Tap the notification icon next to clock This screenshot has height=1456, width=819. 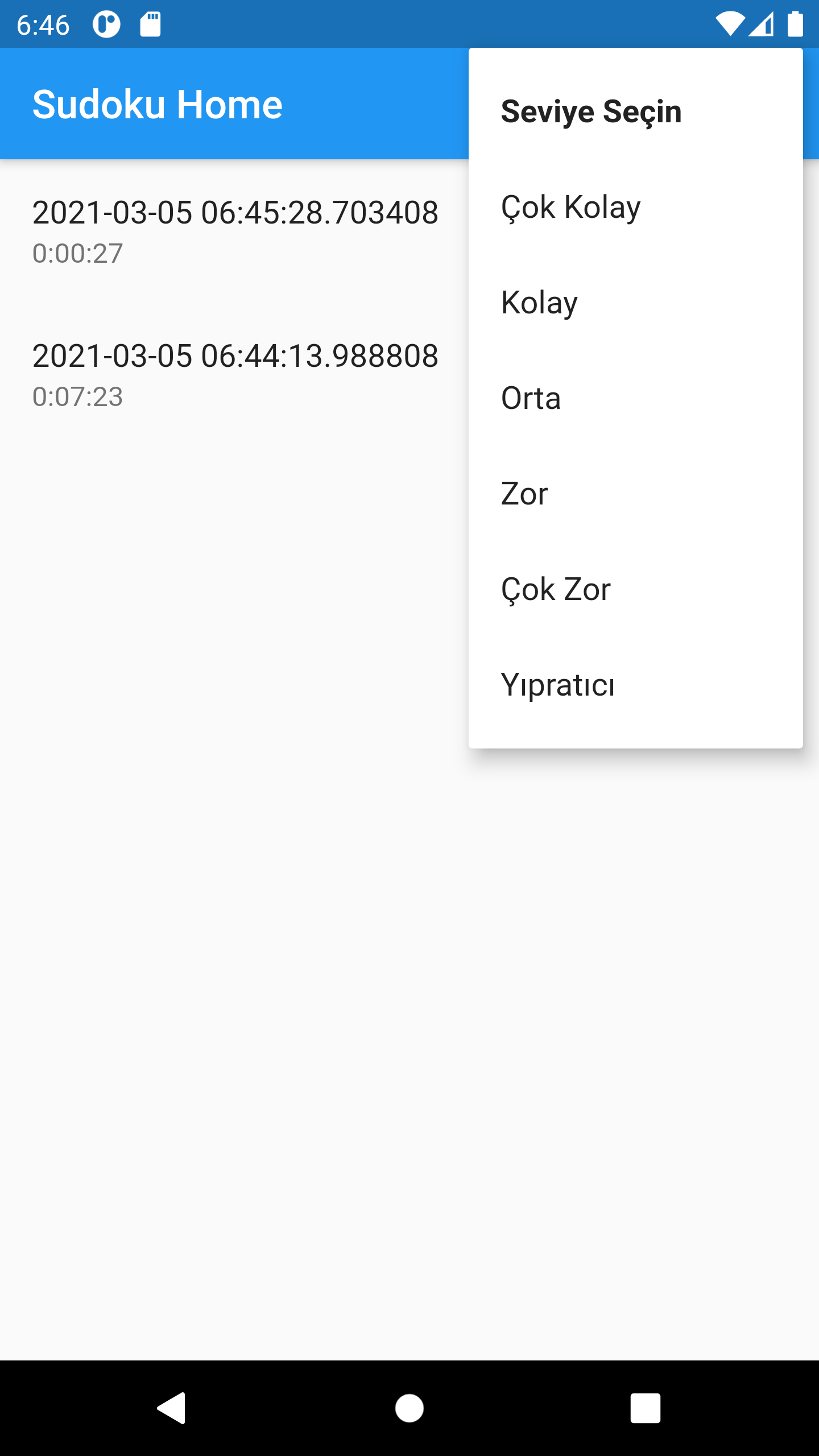click(x=106, y=24)
